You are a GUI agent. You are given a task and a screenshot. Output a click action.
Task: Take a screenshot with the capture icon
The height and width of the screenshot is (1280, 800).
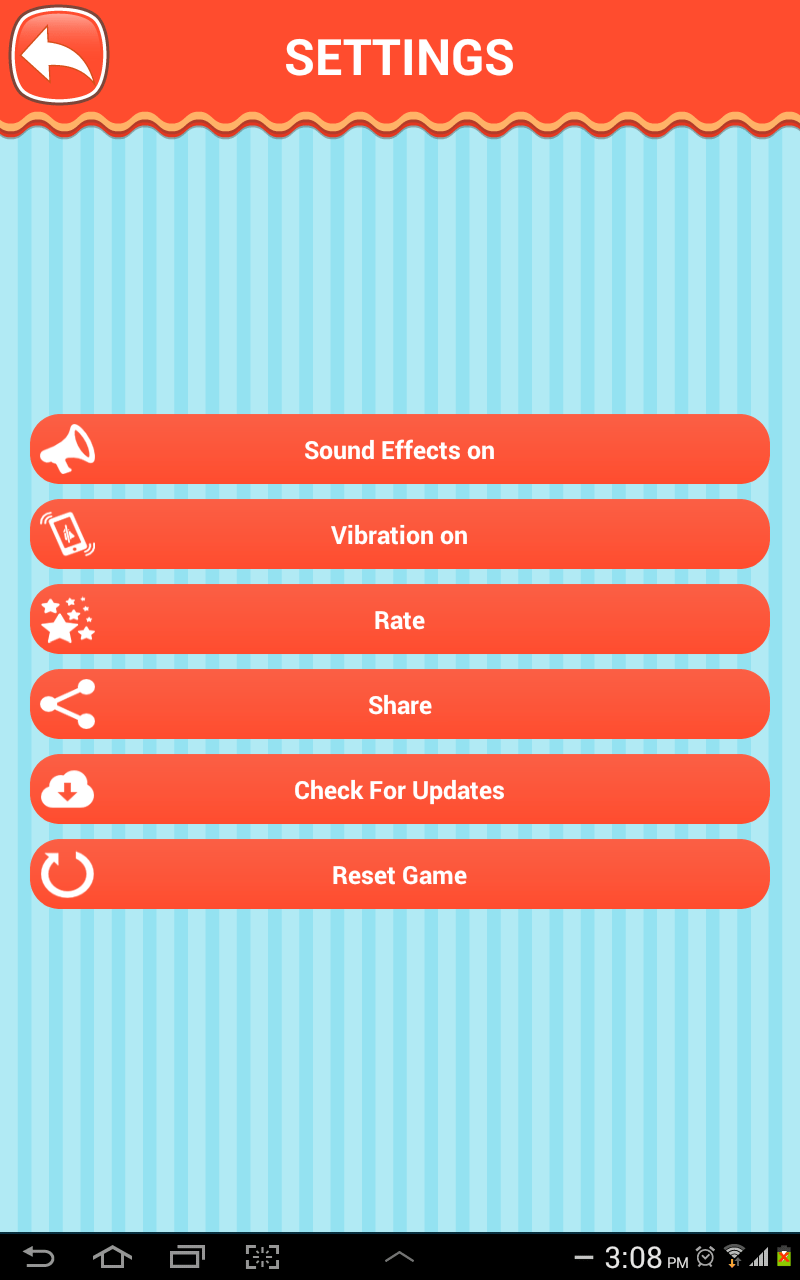point(262,1257)
